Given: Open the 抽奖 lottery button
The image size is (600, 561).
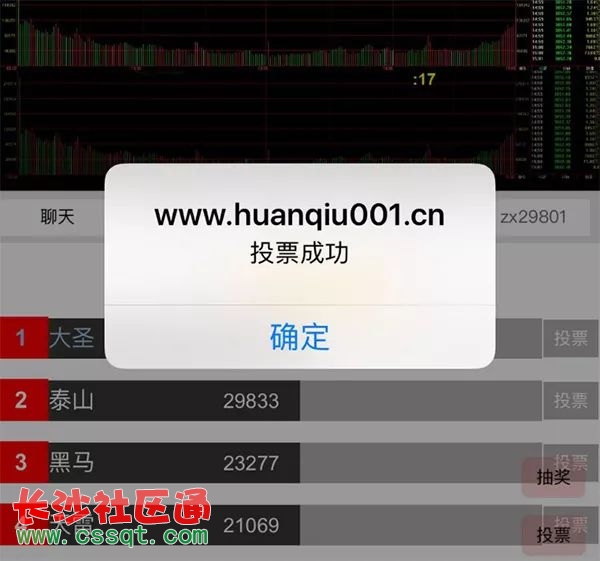Looking at the screenshot, I should tap(553, 477).
